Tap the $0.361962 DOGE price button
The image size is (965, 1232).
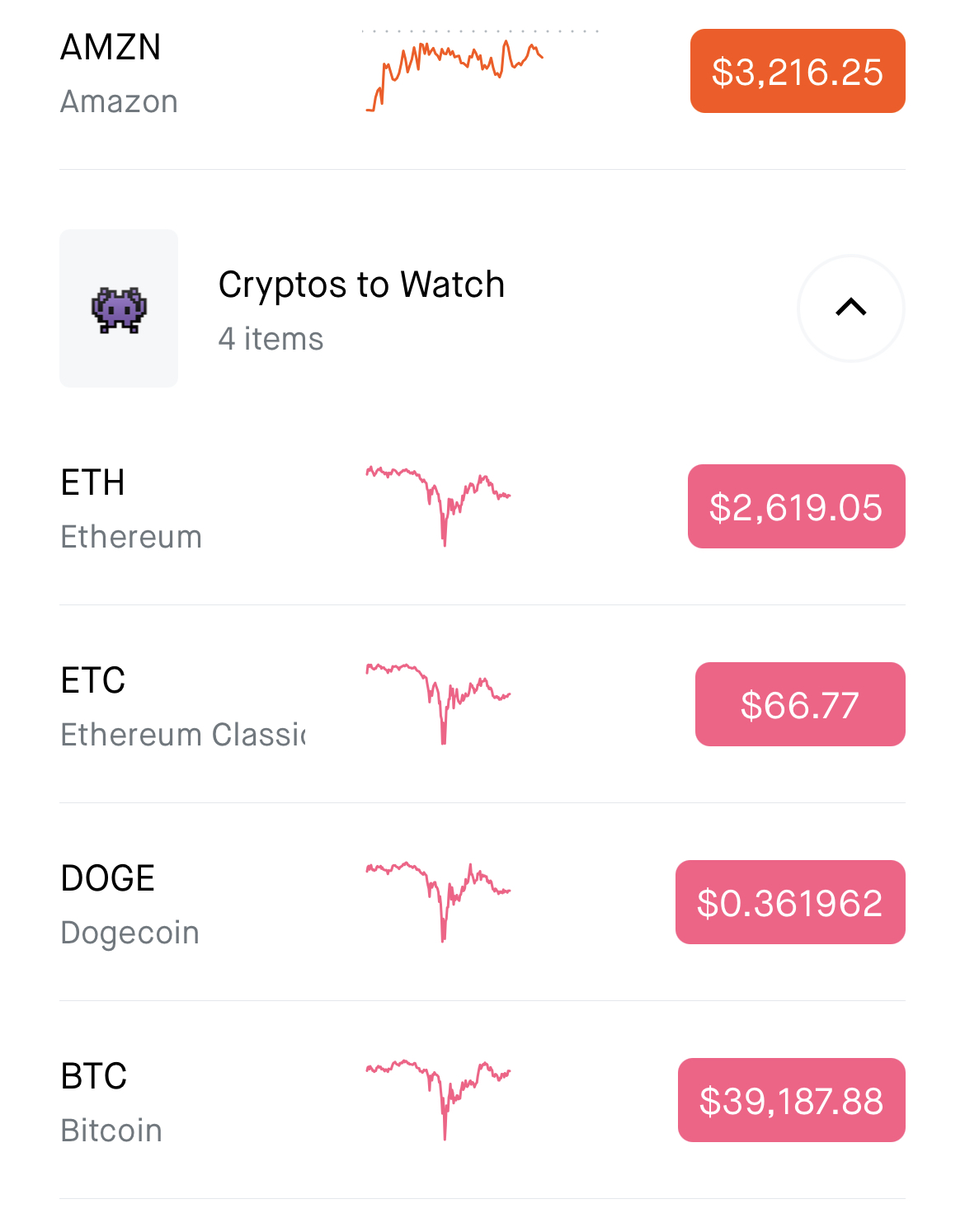(789, 903)
